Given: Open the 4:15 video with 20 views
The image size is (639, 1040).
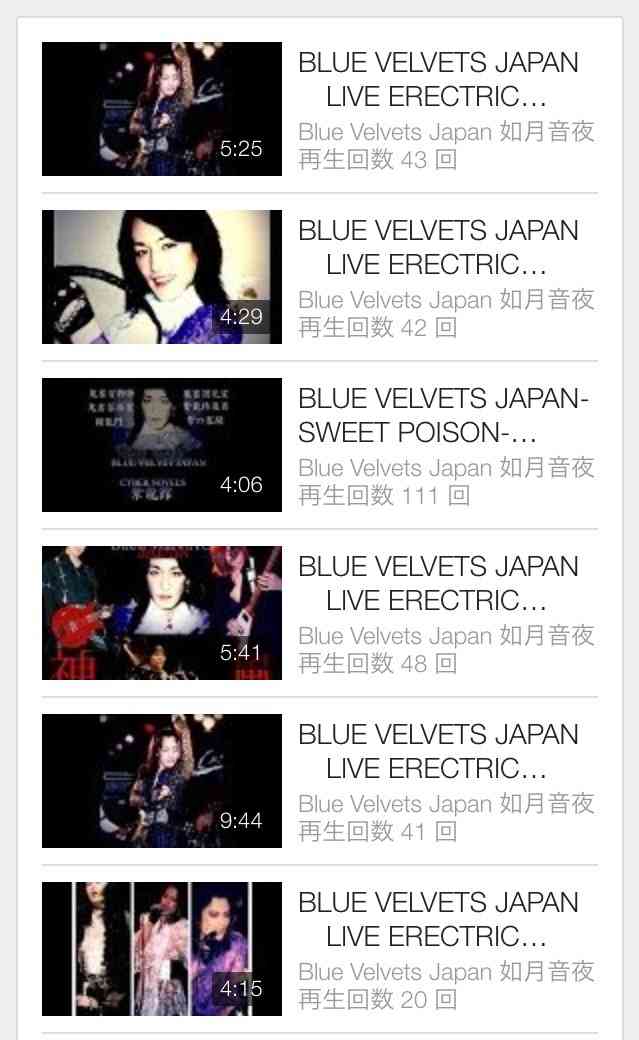Looking at the screenshot, I should 162,949.
